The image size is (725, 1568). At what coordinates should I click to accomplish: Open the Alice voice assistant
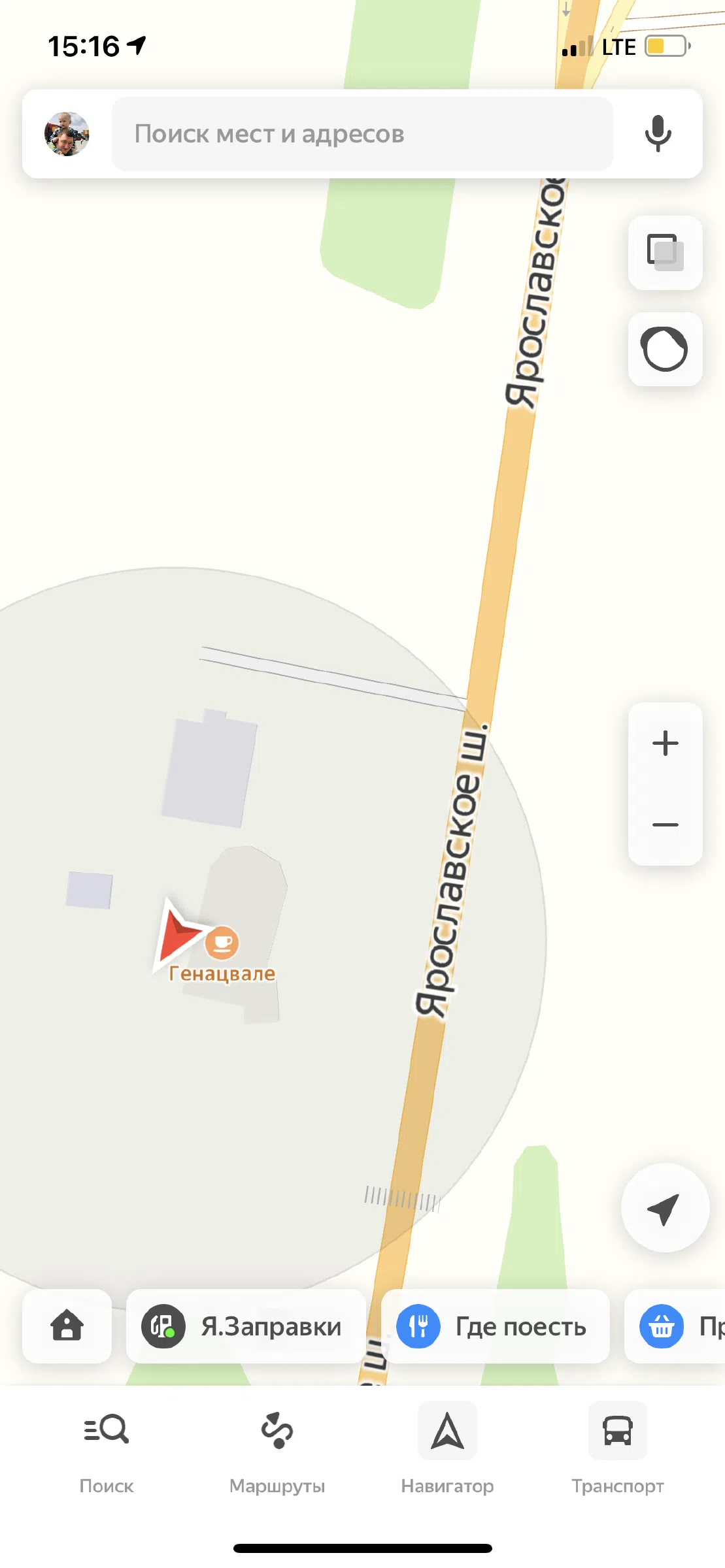coord(665,350)
